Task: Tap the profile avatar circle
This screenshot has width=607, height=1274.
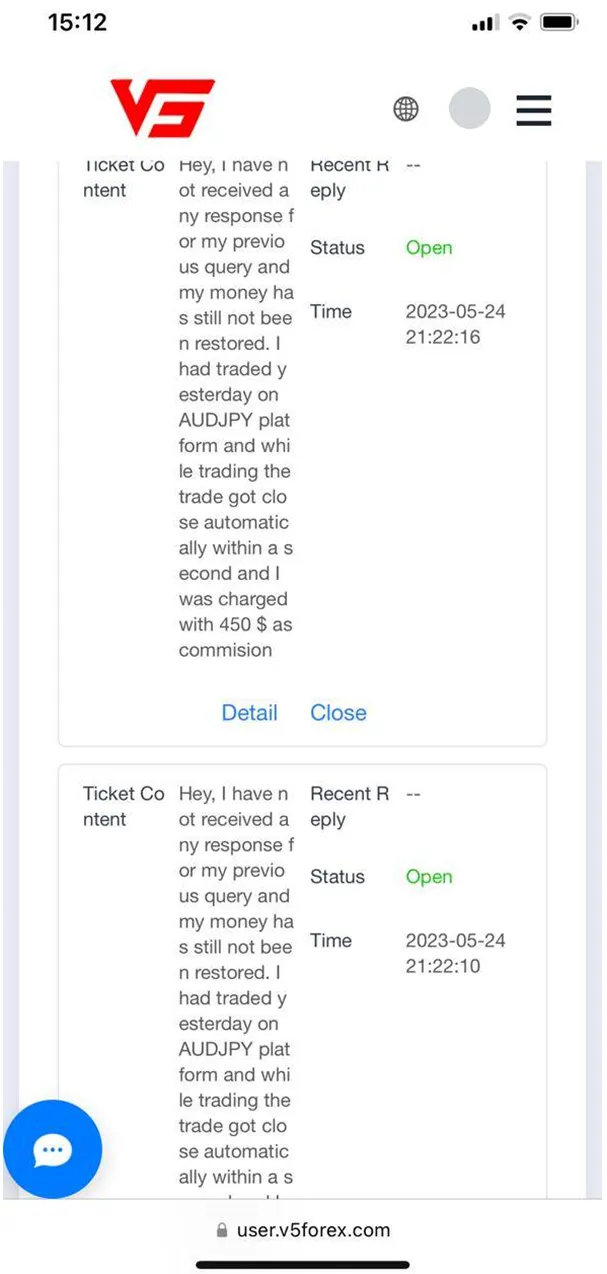Action: [470, 108]
